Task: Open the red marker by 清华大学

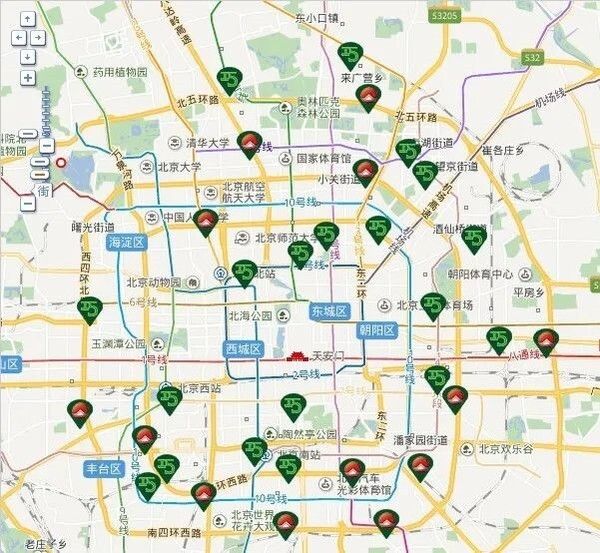Action: tap(247, 143)
